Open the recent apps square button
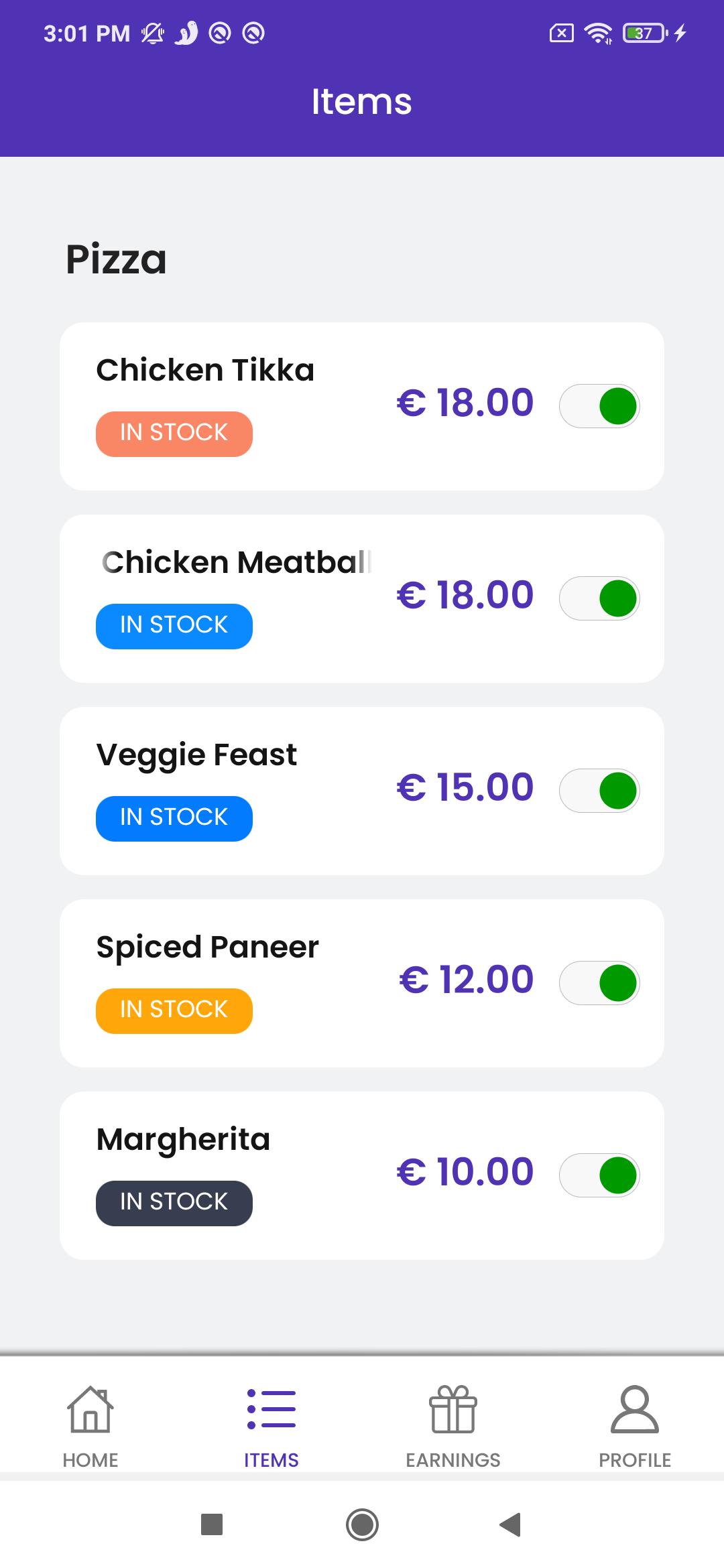This screenshot has width=724, height=1568. [212, 1524]
